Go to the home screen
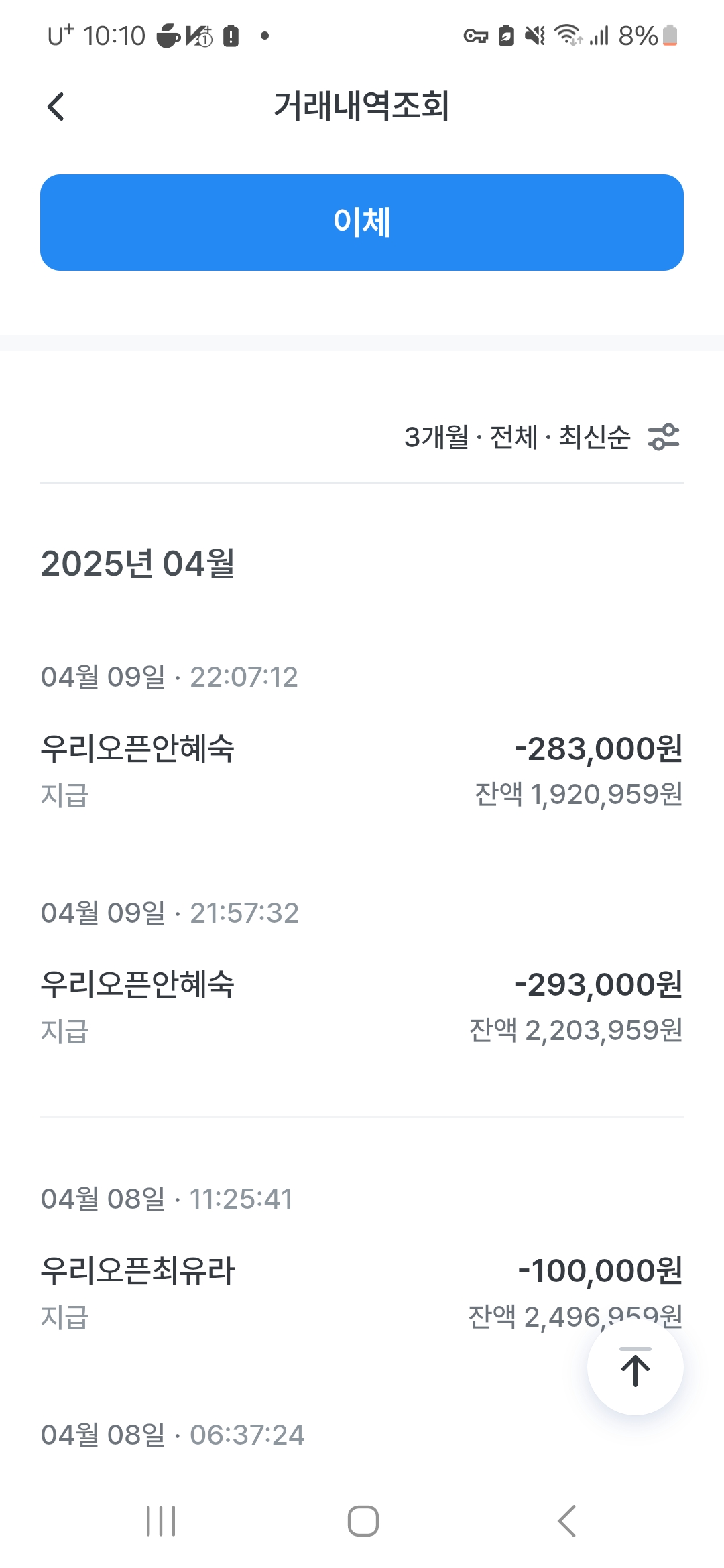The height and width of the screenshot is (1568, 724). (363, 1521)
